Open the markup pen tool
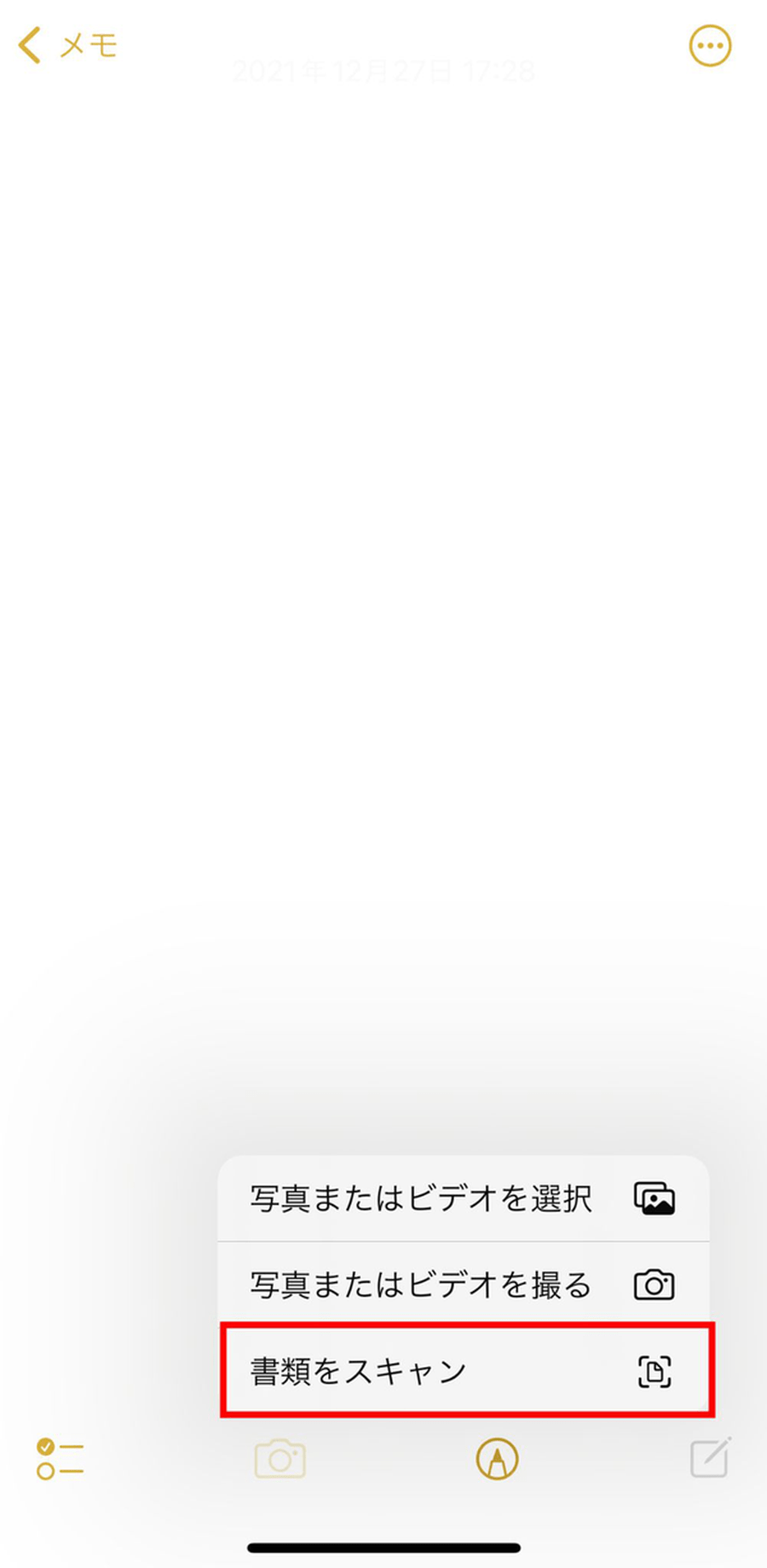Viewport: 767px width, 1568px height. [497, 1459]
